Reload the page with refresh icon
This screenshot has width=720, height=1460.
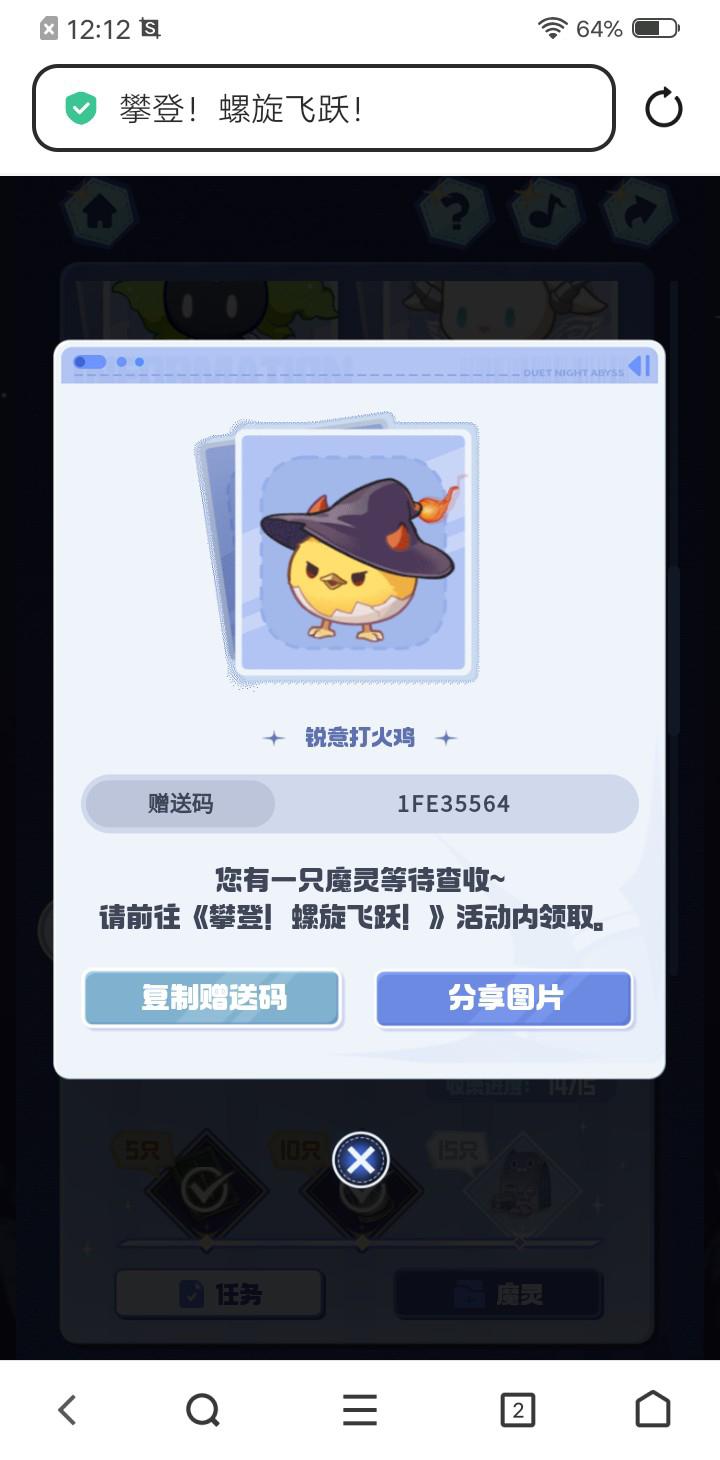pyautogui.click(x=663, y=108)
